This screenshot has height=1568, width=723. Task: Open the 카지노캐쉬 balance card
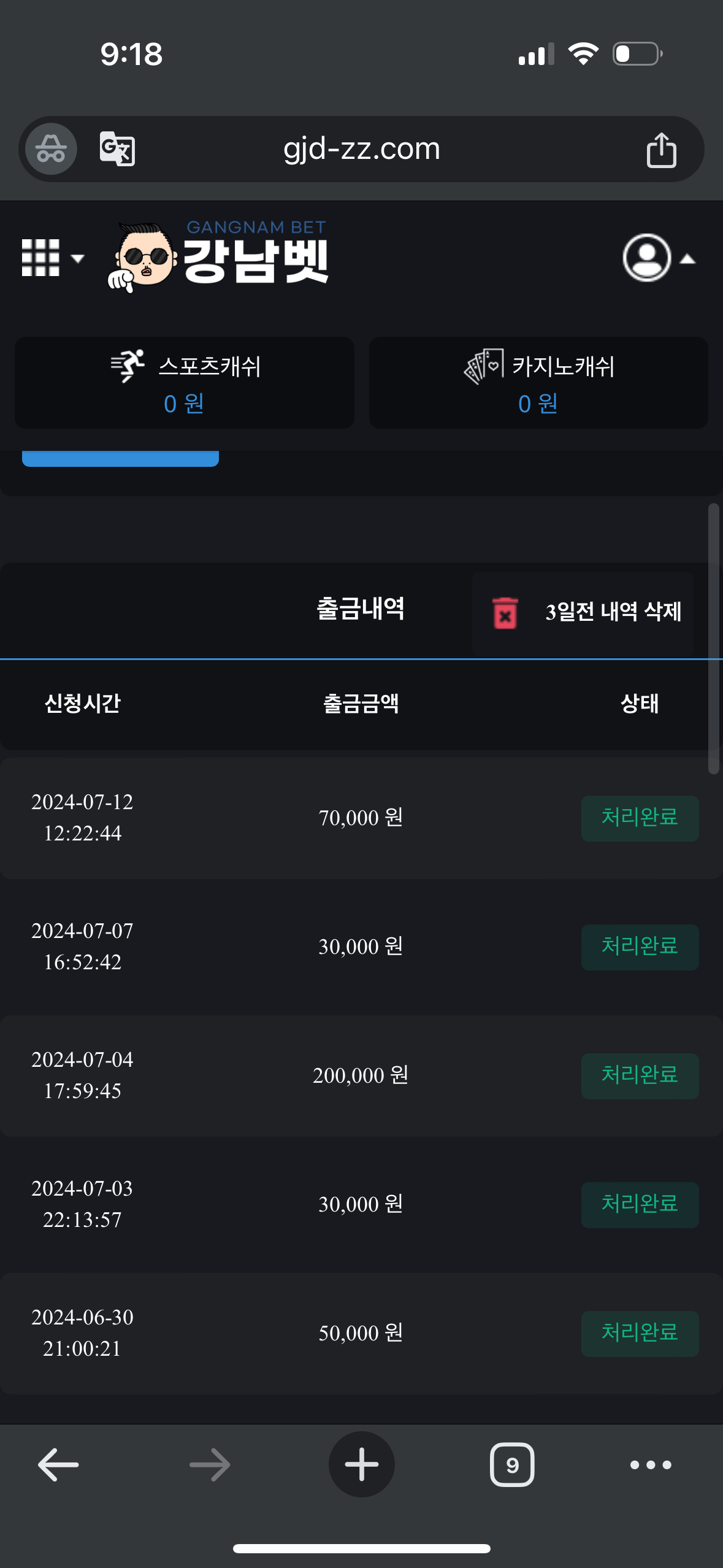[x=538, y=383]
